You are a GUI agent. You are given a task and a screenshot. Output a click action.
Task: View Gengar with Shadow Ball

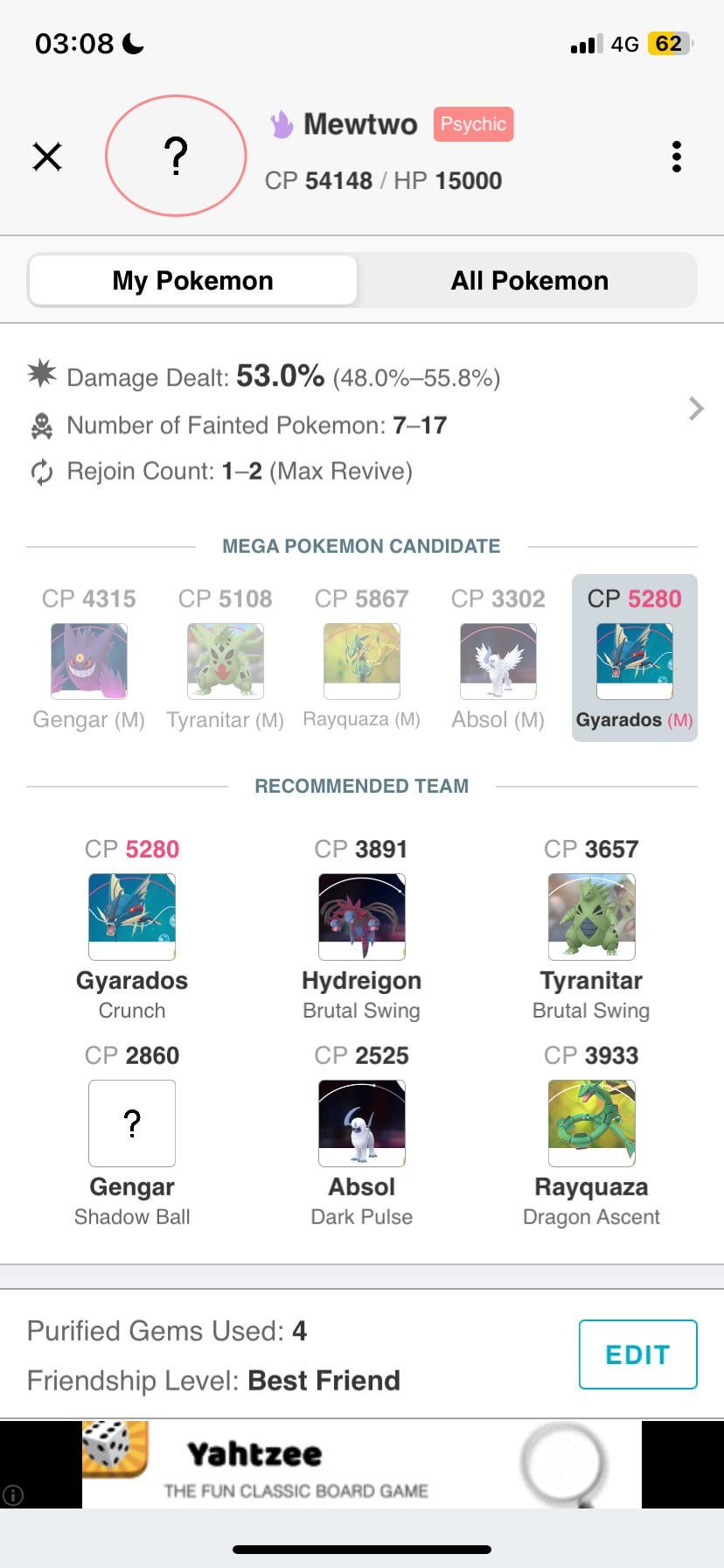tap(132, 1123)
